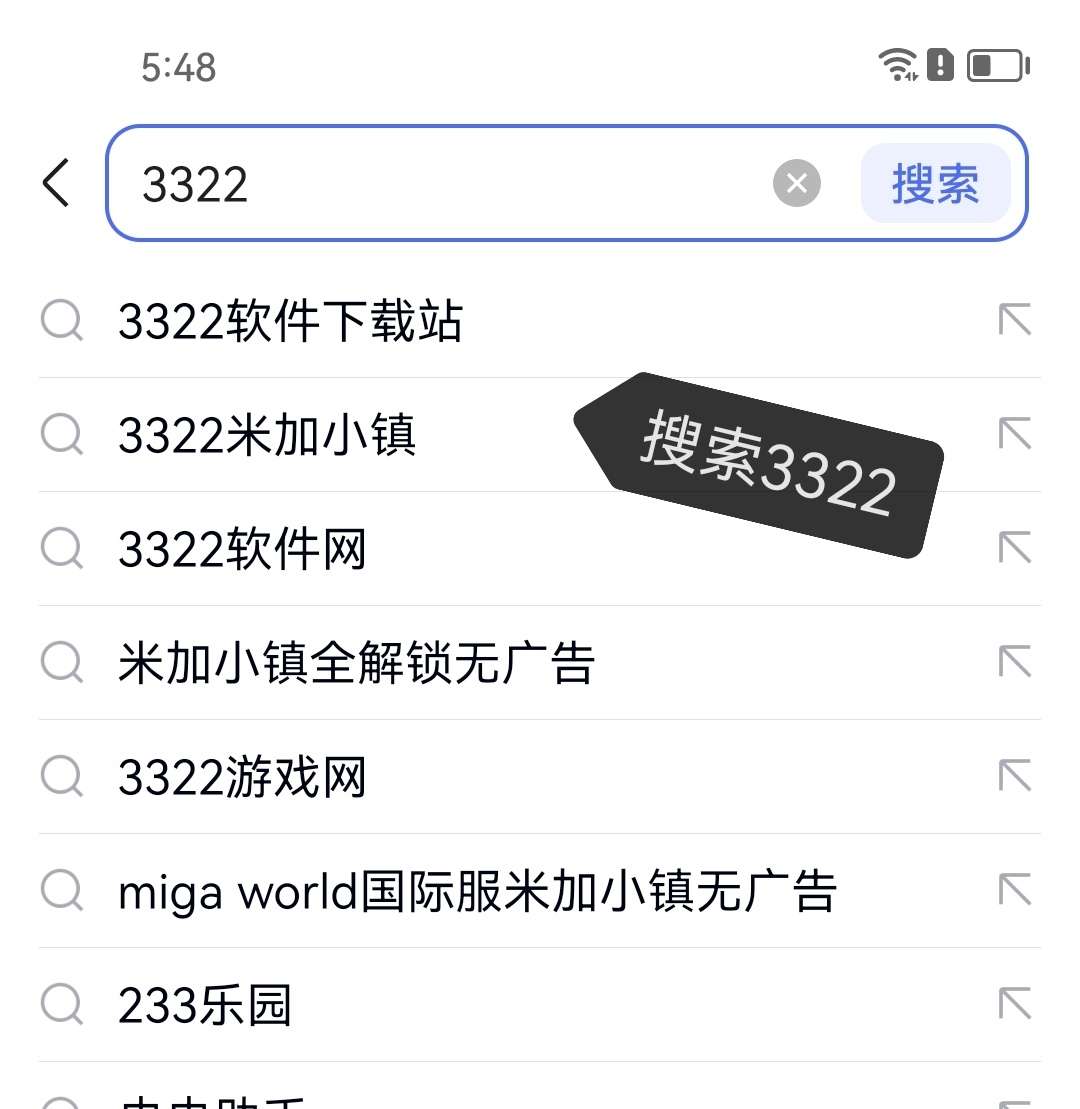Tap the fill arrow beside 3322游戏网
The height and width of the screenshot is (1109, 1080).
[1014, 777]
